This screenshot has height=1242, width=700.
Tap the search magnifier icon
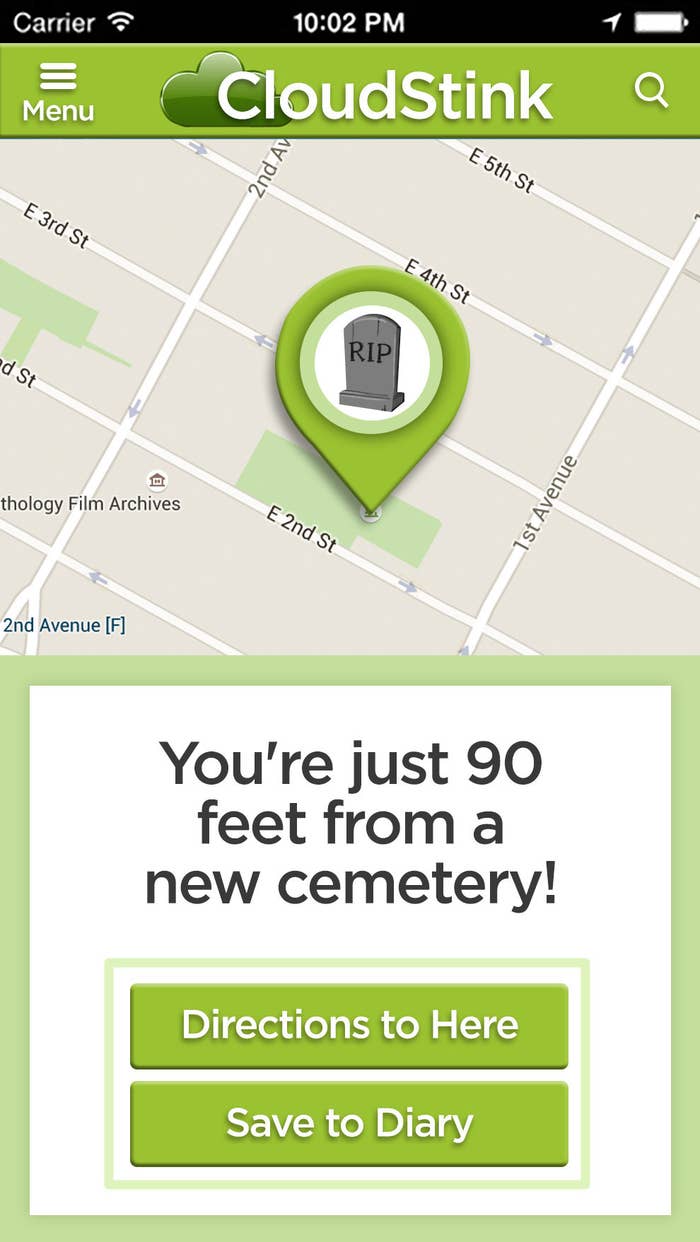[652, 90]
